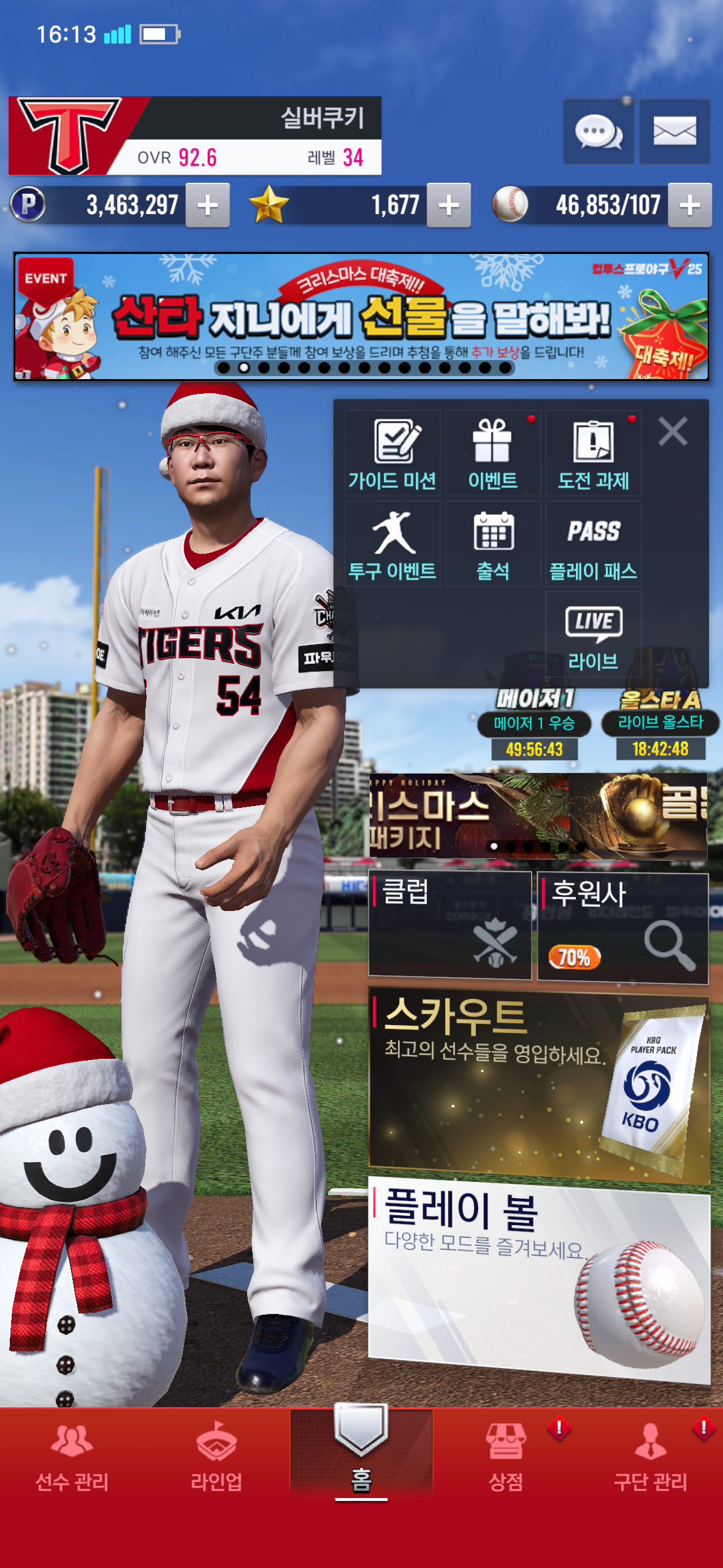Open the 클럽 card

pos(449,924)
